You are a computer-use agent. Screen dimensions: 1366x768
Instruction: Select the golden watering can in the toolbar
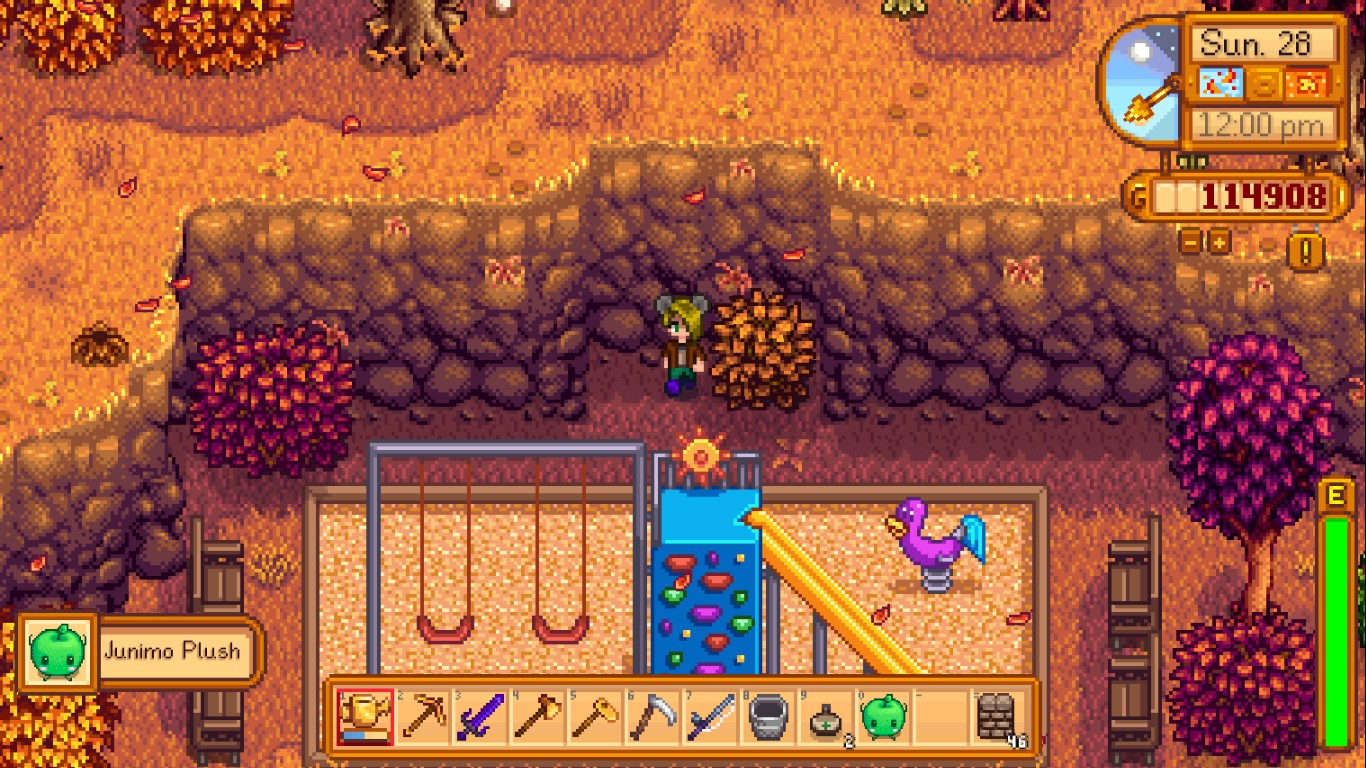pos(365,715)
